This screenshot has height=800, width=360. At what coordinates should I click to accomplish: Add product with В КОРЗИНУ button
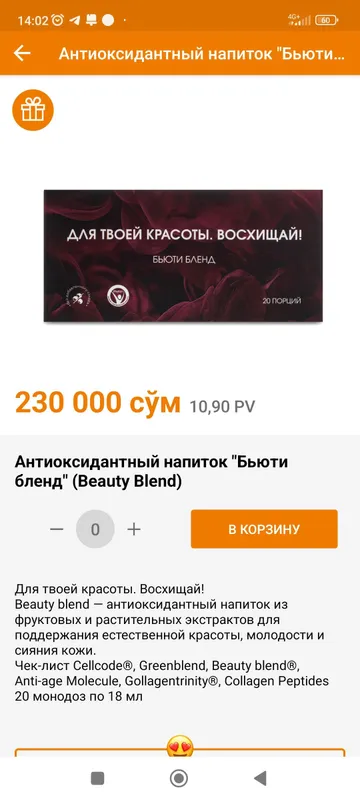(x=264, y=529)
